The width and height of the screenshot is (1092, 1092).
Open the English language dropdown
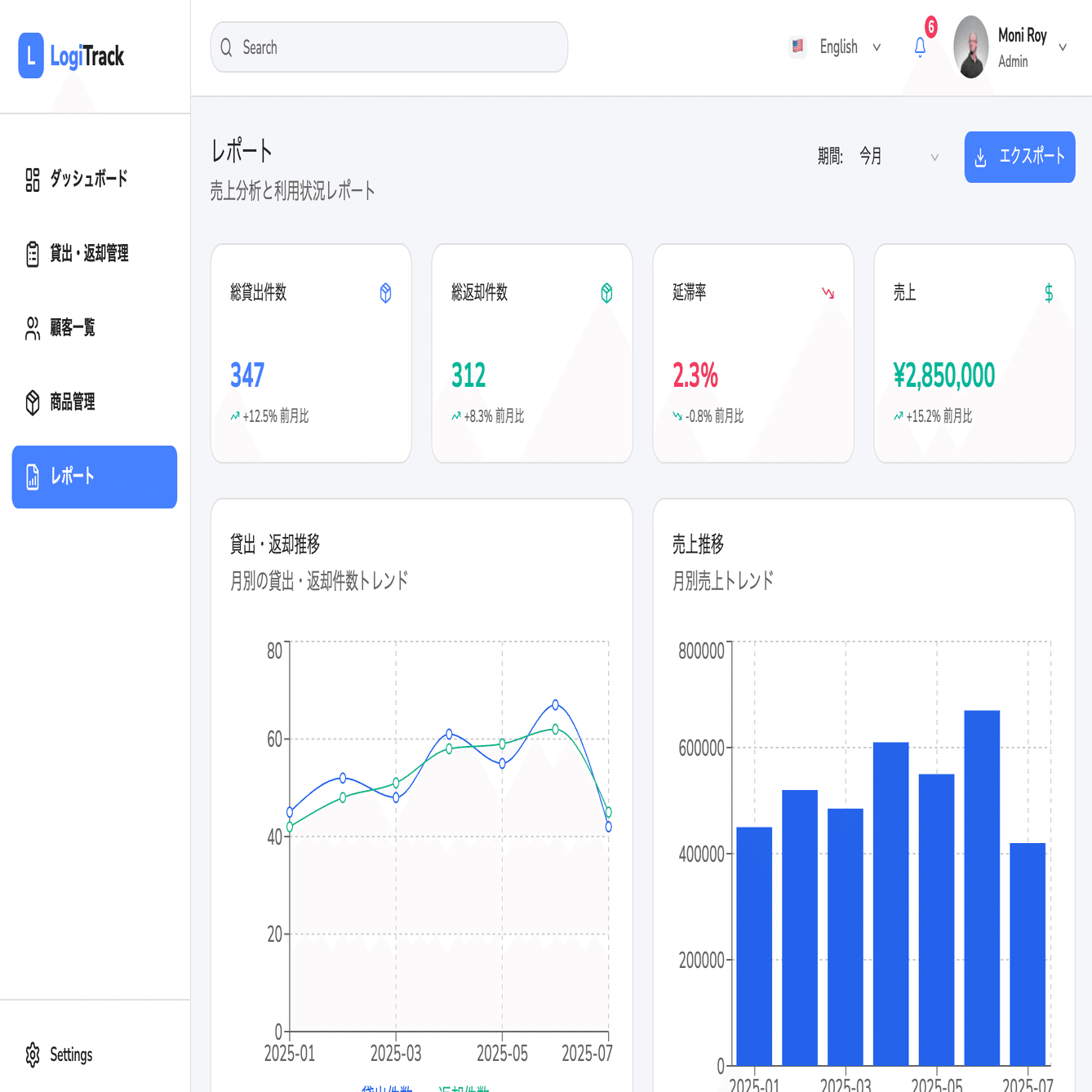click(x=835, y=47)
